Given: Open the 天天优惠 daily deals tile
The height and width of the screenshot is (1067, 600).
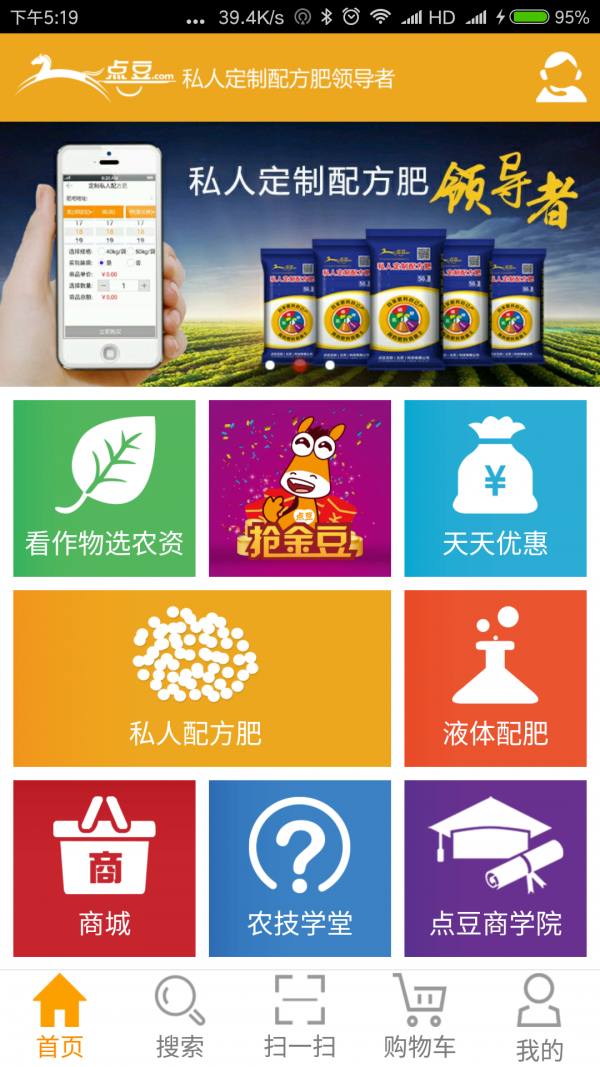Looking at the screenshot, I should 495,488.
